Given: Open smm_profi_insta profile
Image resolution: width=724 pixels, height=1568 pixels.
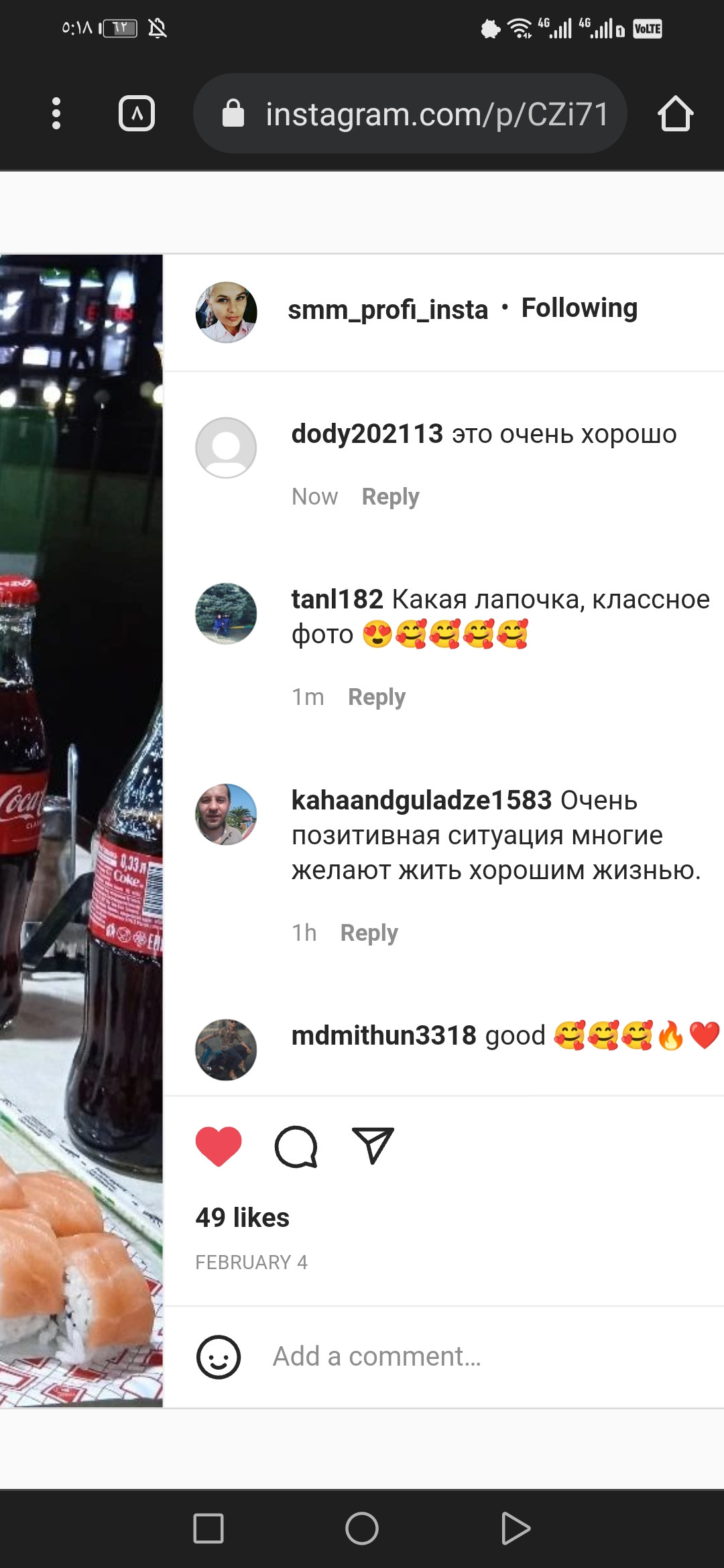Looking at the screenshot, I should pos(387,310).
